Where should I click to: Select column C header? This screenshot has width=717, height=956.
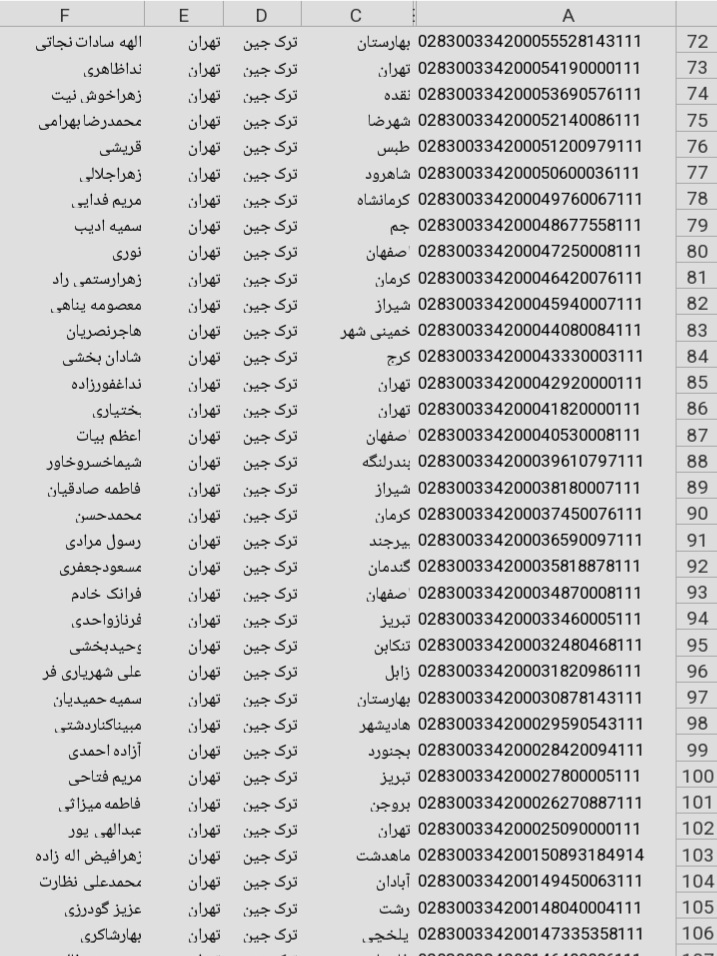[356, 15]
